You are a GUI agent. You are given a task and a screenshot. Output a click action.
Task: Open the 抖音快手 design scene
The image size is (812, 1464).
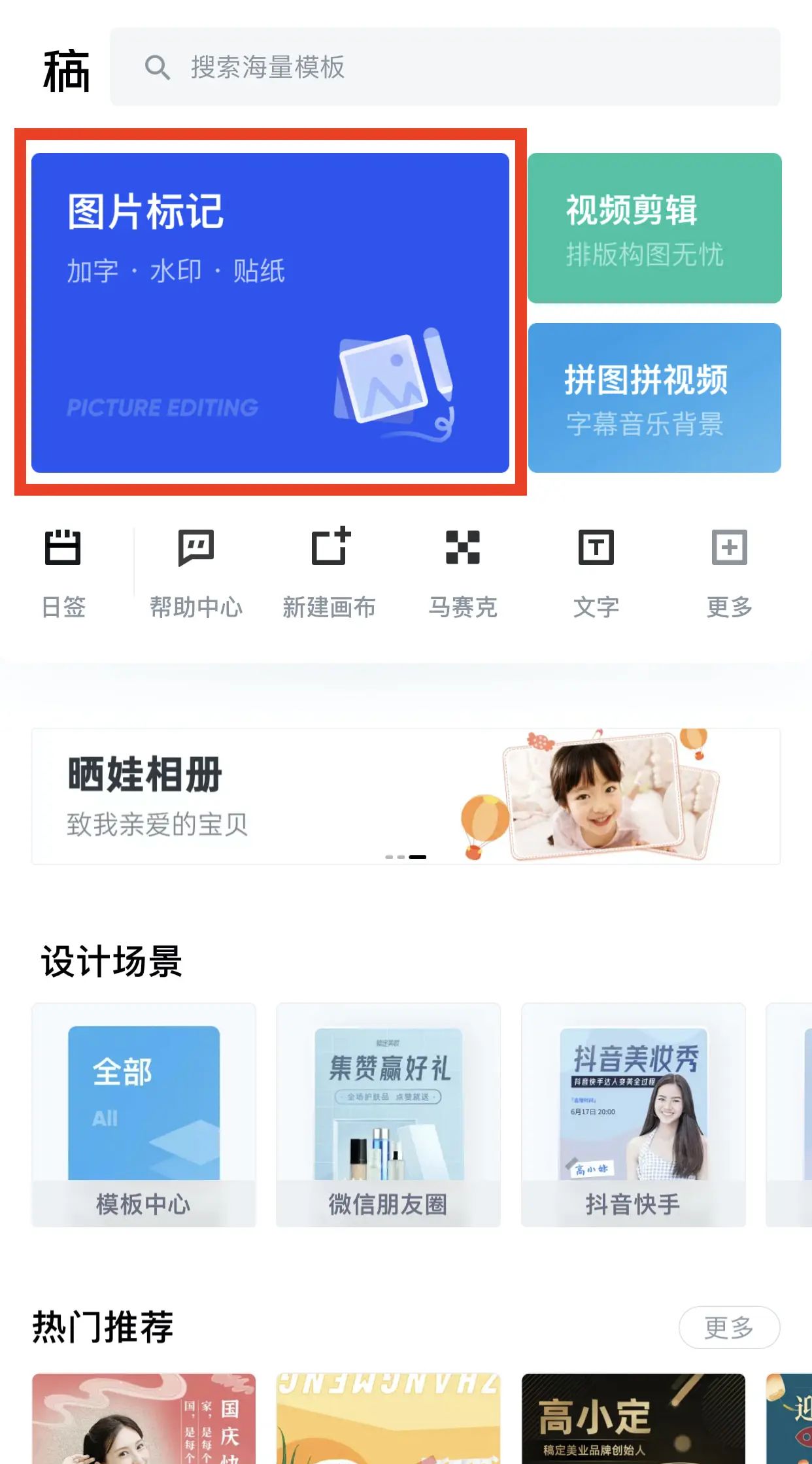pyautogui.click(x=633, y=1115)
